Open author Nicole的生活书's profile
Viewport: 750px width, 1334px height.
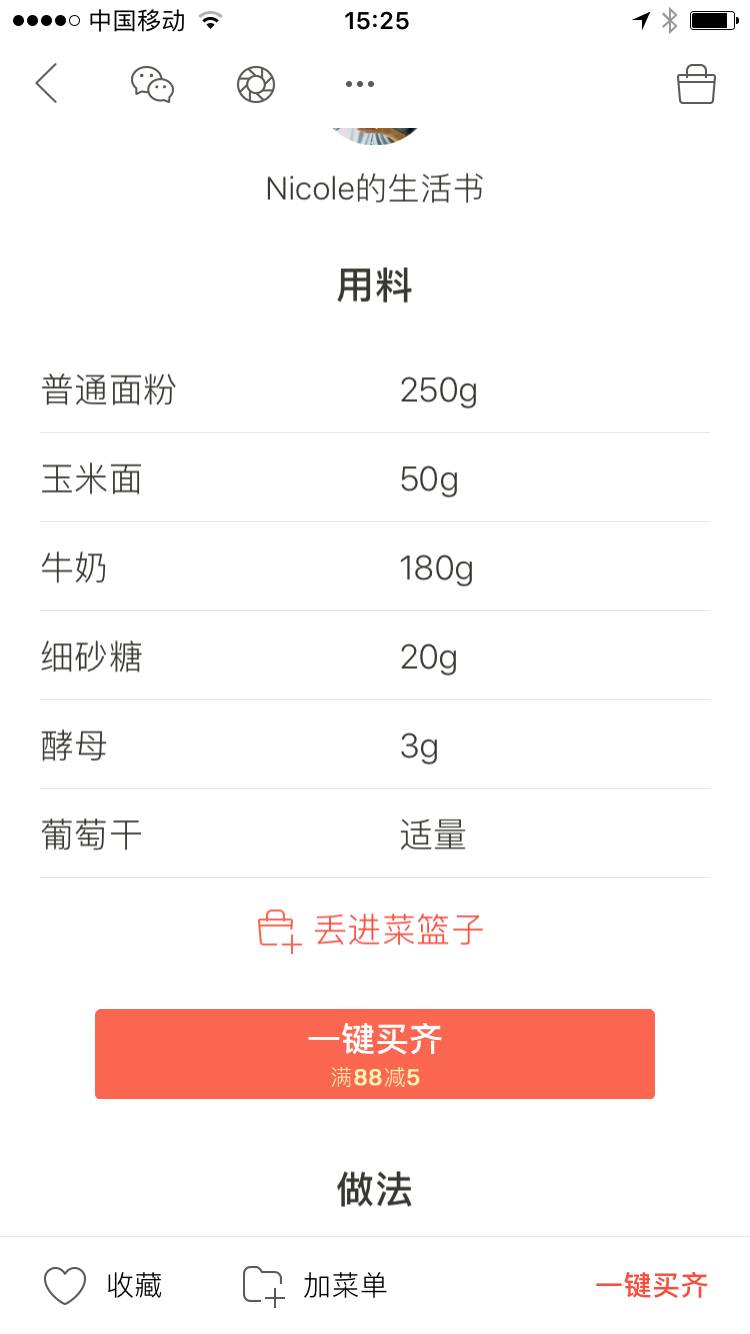(x=374, y=188)
